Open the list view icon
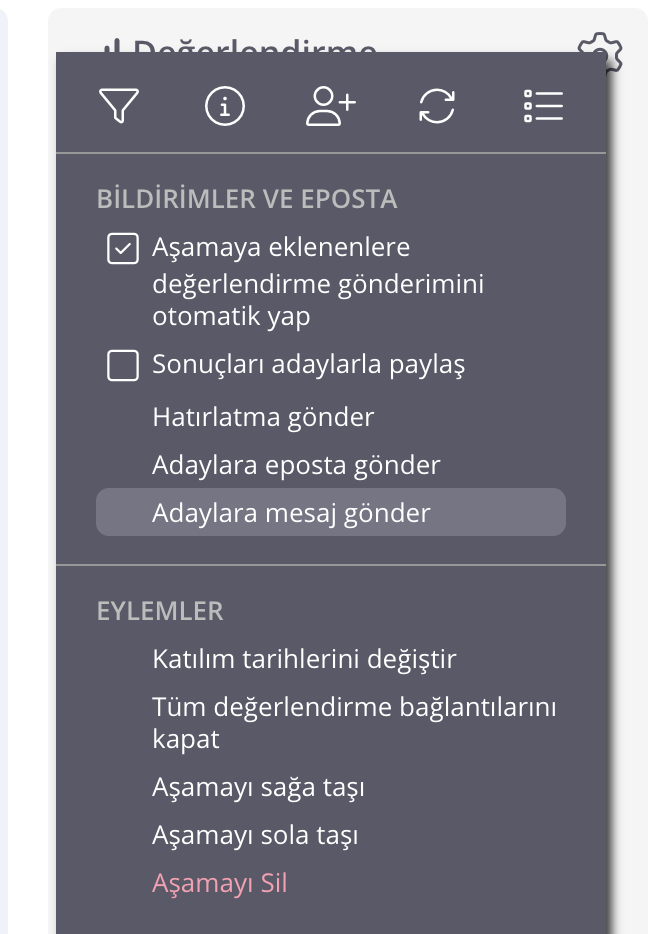 click(x=543, y=106)
